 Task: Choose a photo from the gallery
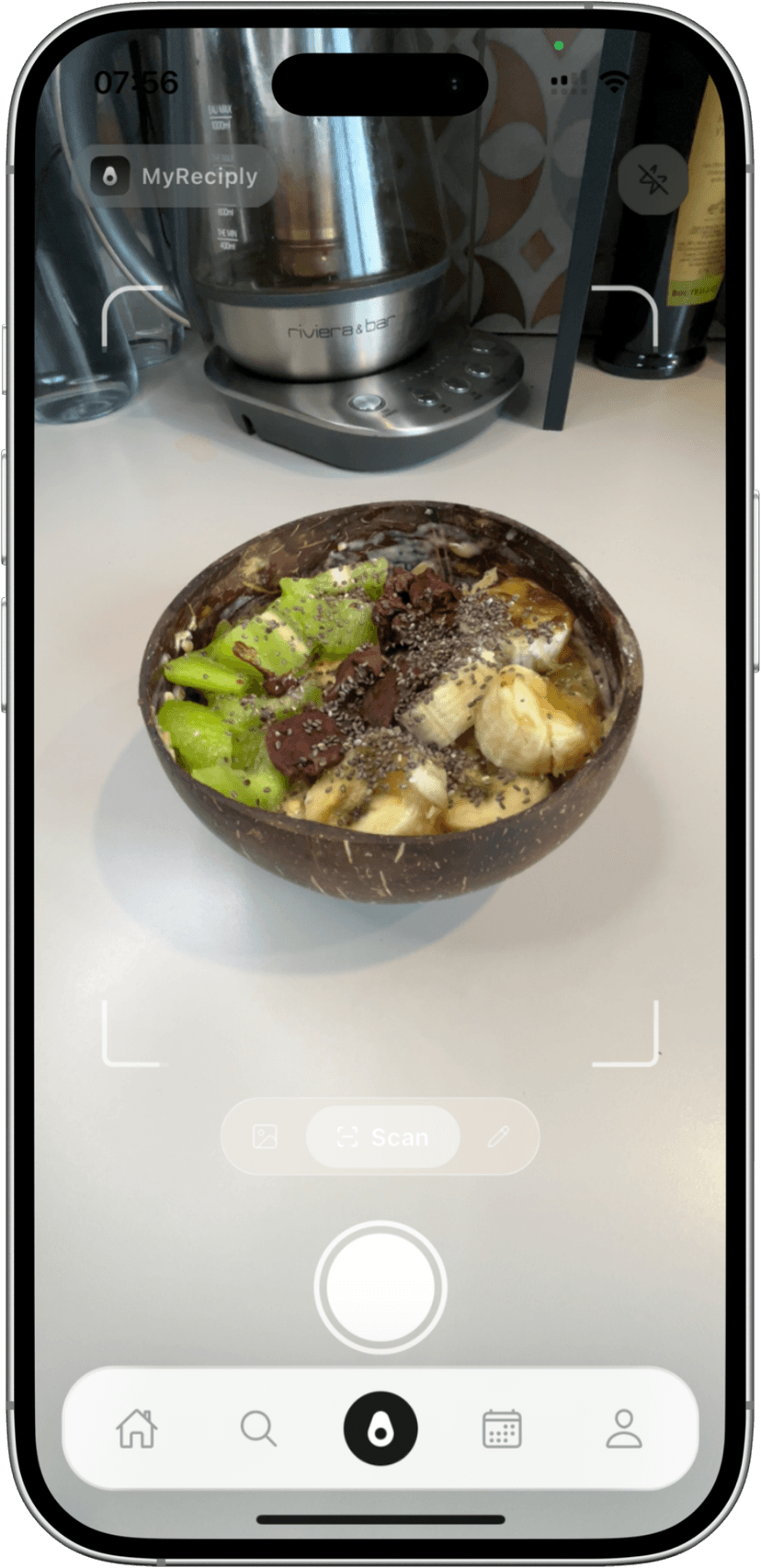click(x=265, y=1137)
